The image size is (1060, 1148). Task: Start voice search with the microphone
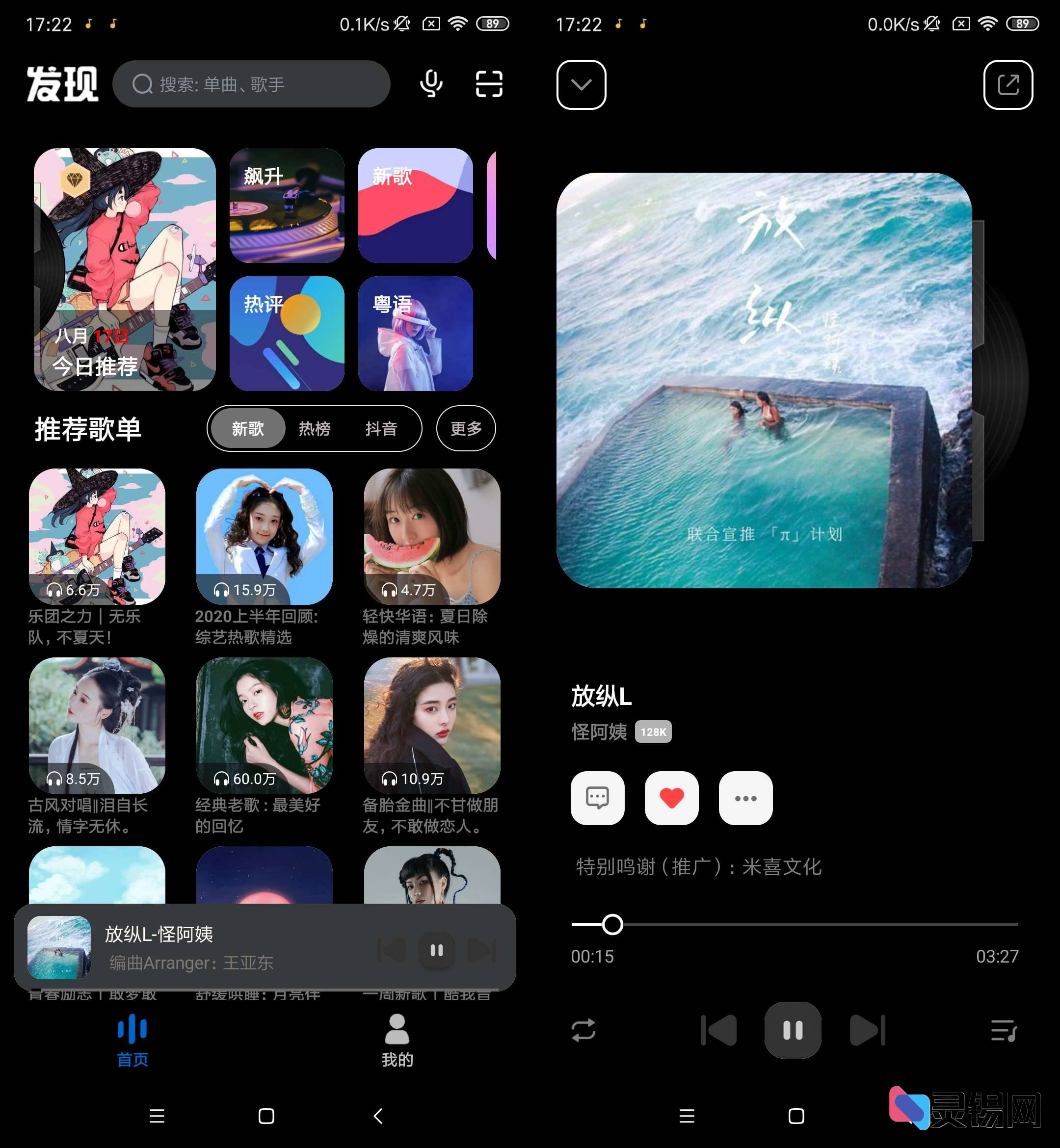coord(431,84)
